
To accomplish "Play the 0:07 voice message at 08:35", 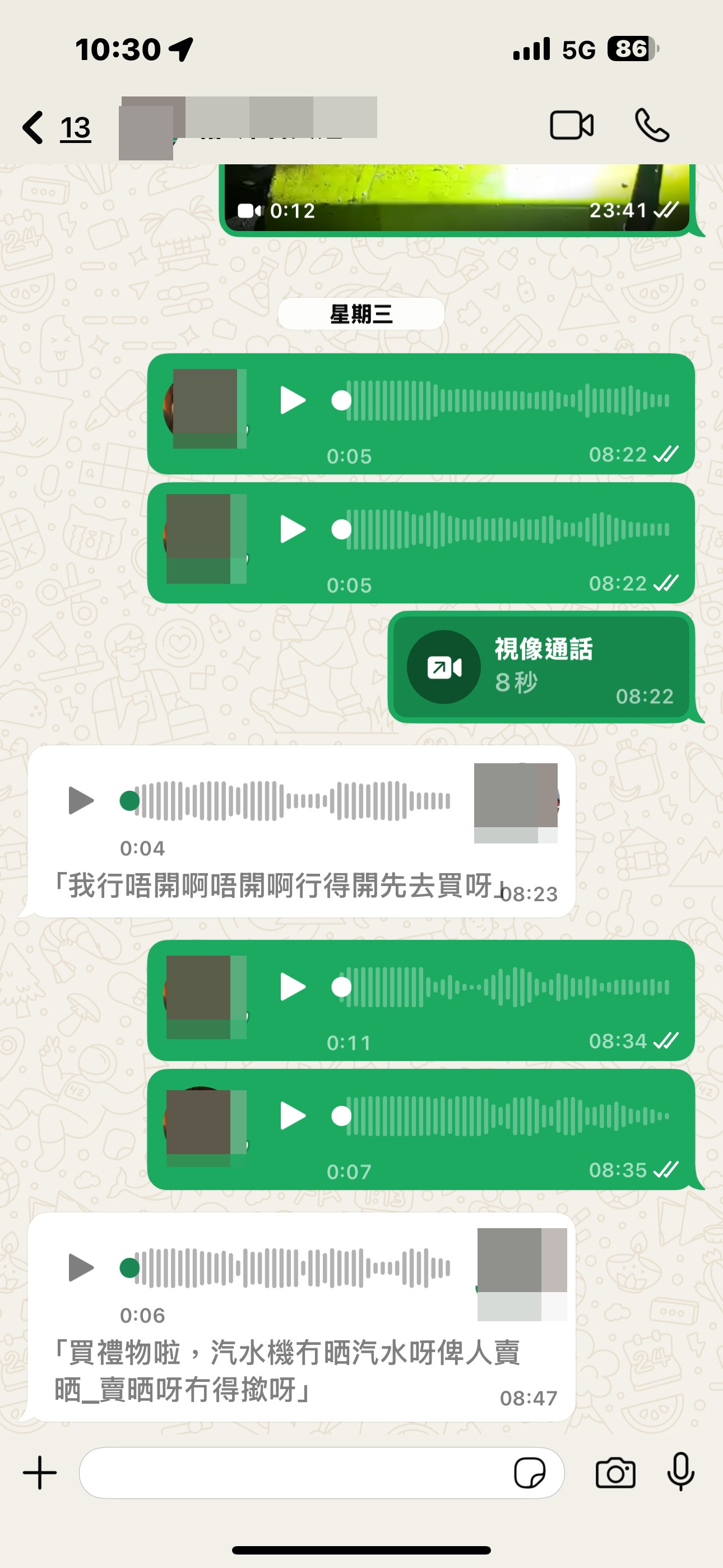I will click(292, 1116).
